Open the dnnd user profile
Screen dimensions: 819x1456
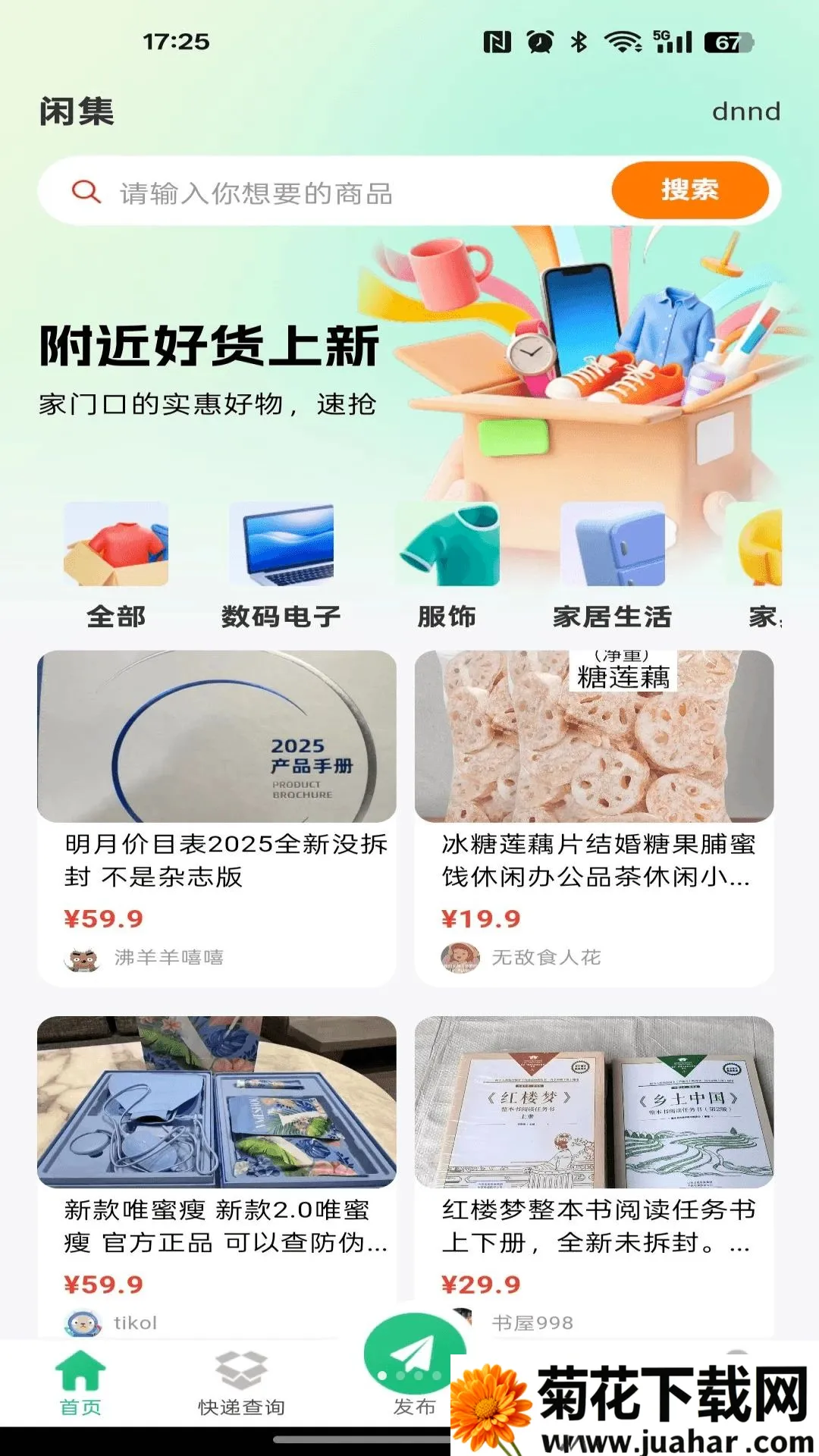[x=746, y=111]
